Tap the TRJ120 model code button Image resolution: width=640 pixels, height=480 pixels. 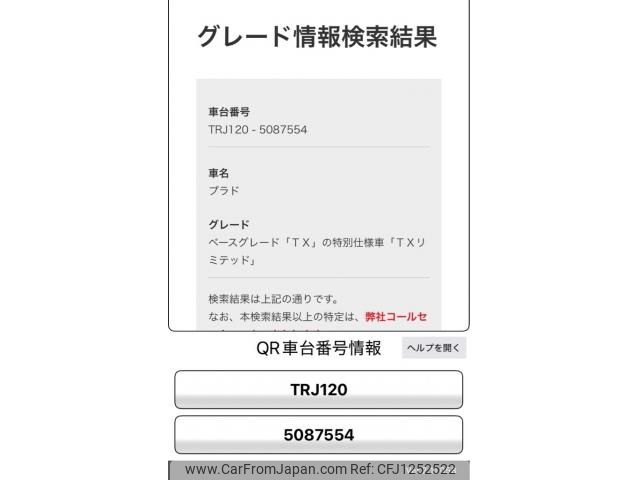point(318,390)
